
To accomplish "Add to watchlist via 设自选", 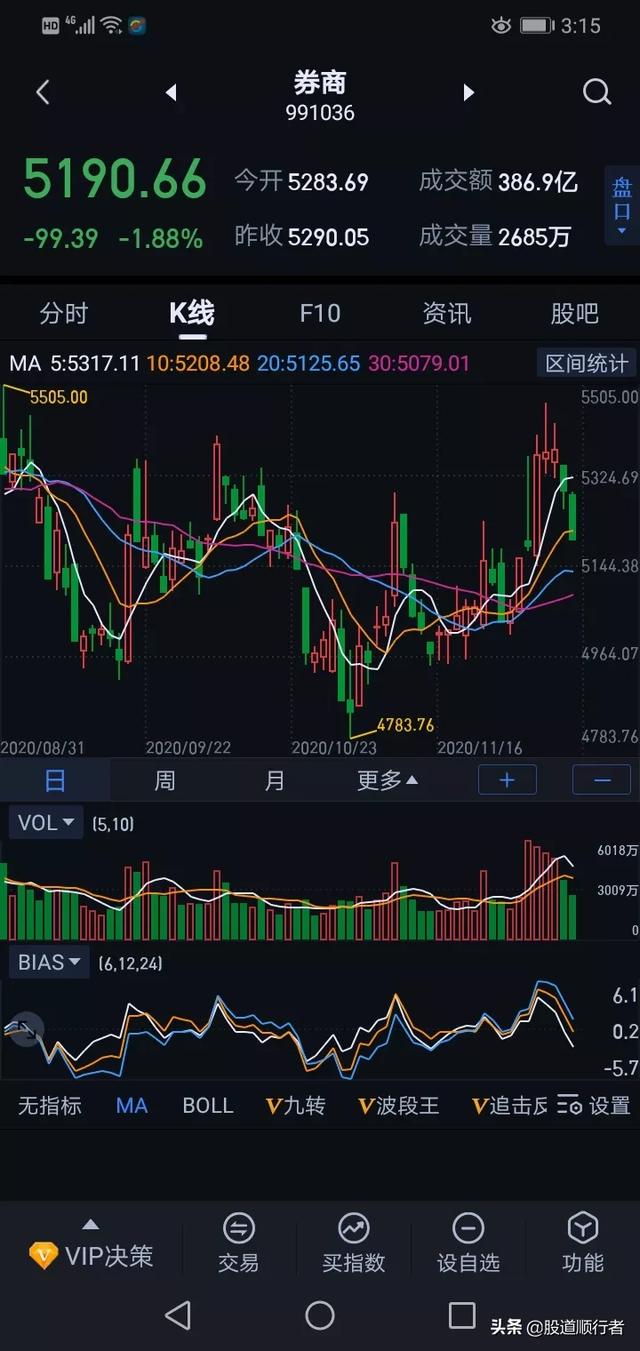I will click(x=468, y=1244).
